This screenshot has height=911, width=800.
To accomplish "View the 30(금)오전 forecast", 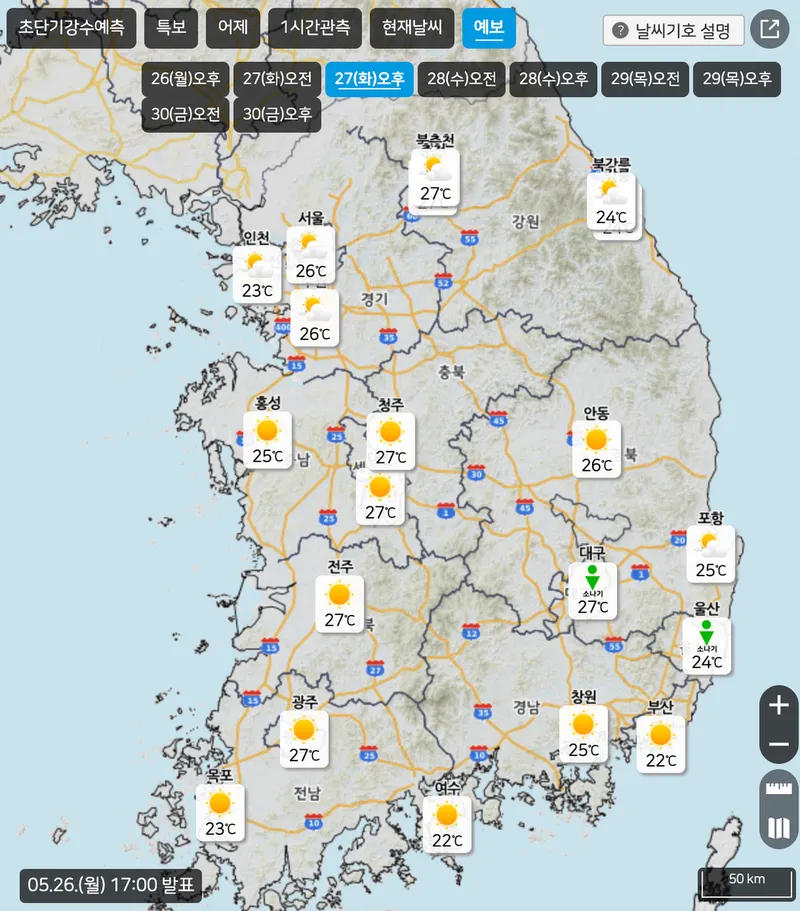I will point(186,115).
